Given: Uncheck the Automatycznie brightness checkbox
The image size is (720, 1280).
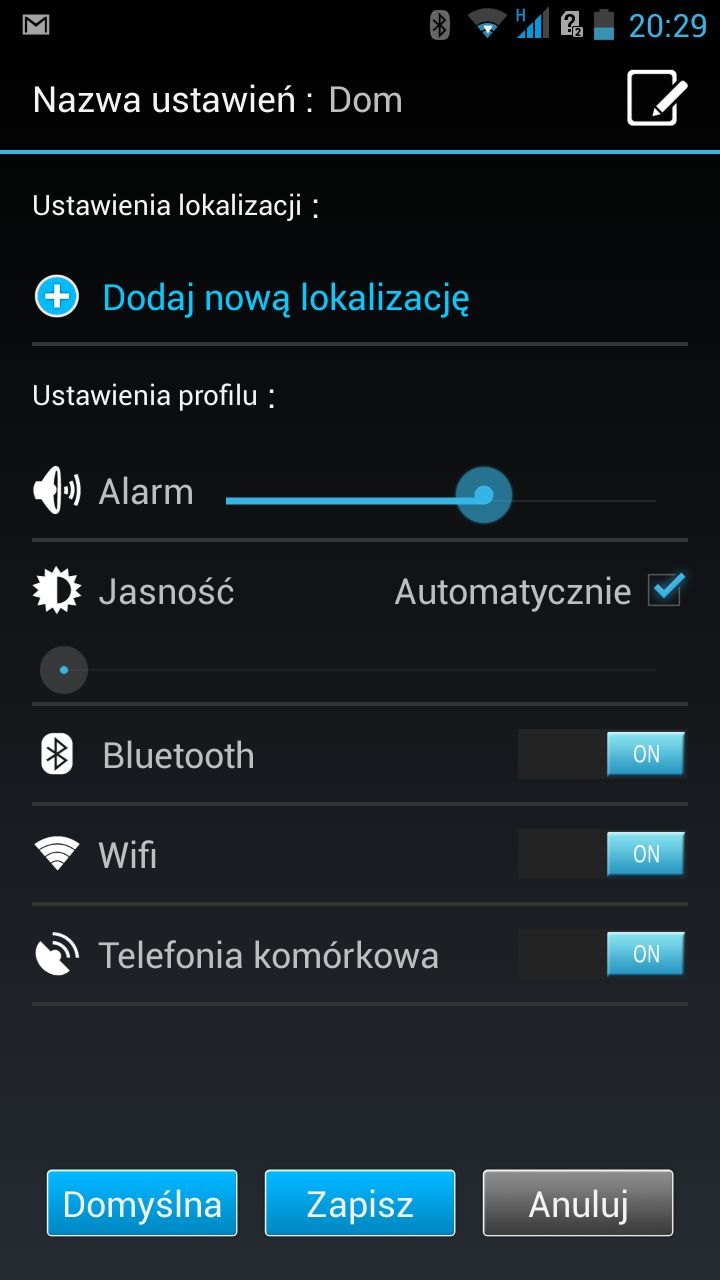Looking at the screenshot, I should (665, 590).
